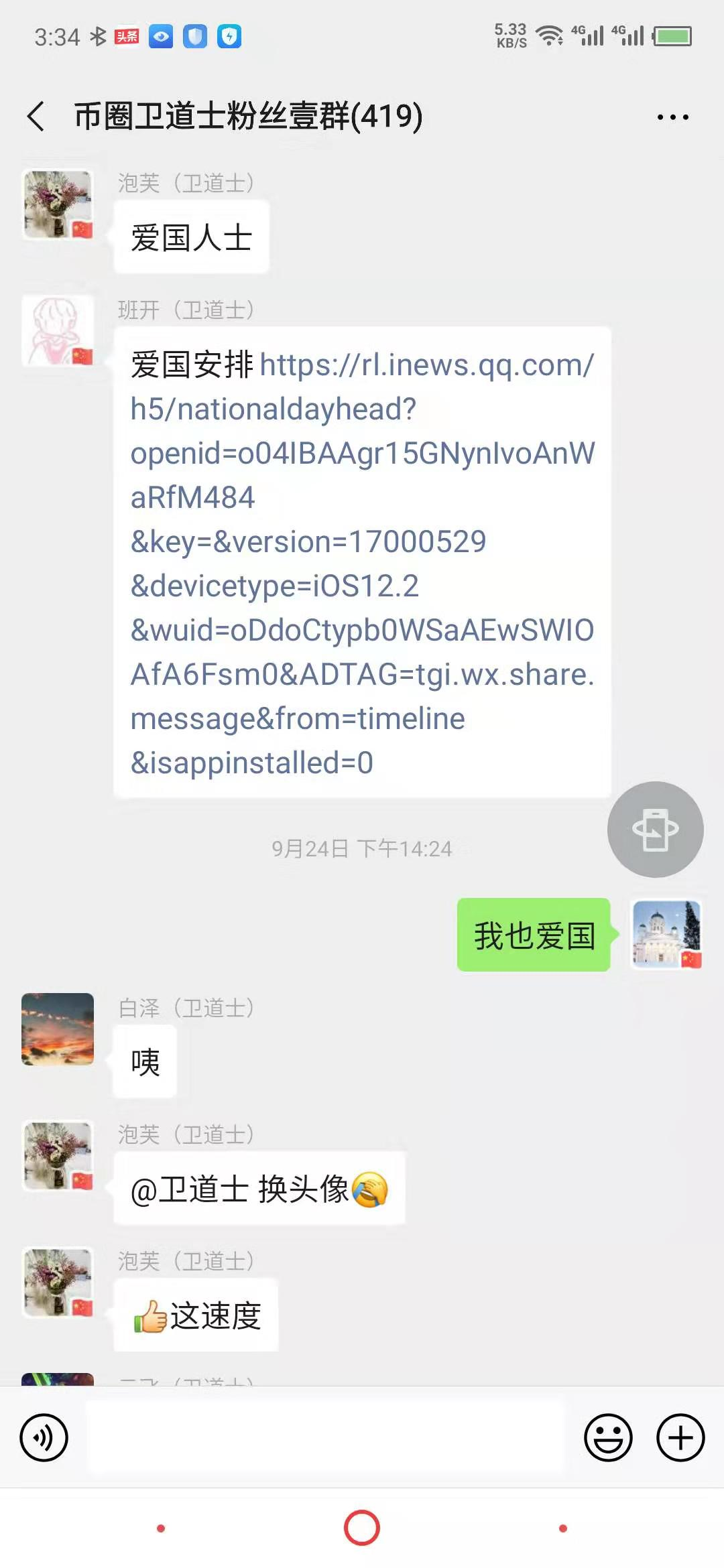
Task: Go back from the group chat
Action: pos(36,117)
